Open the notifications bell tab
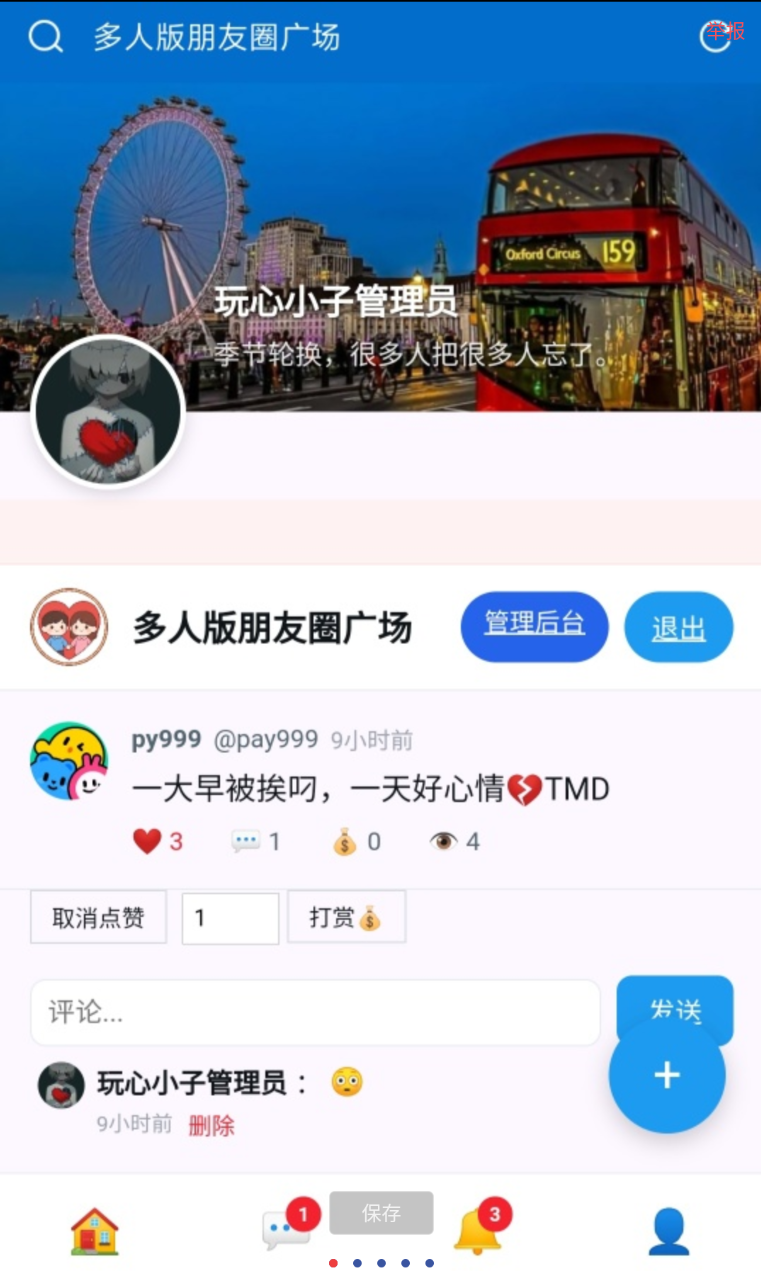 click(x=477, y=1231)
